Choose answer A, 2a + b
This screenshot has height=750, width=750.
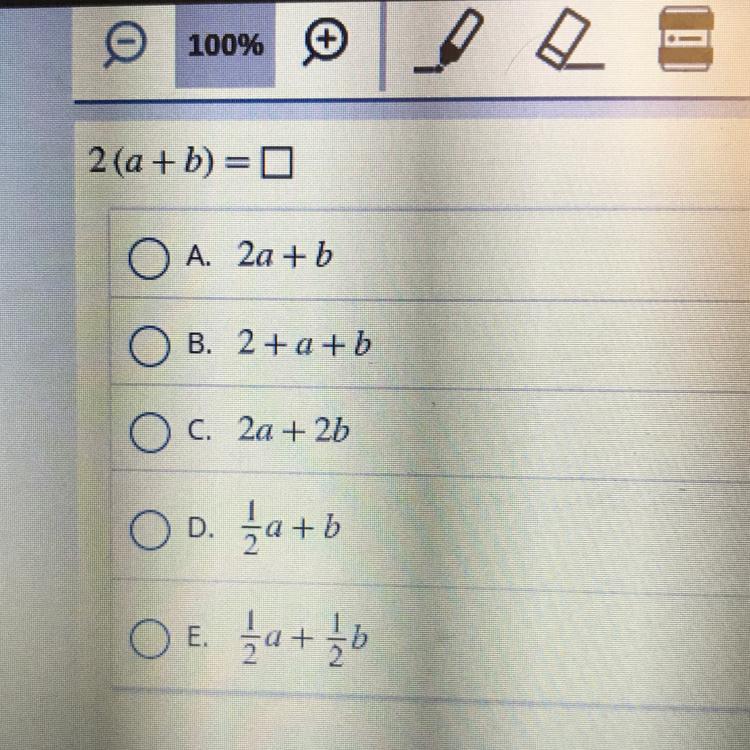click(149, 261)
